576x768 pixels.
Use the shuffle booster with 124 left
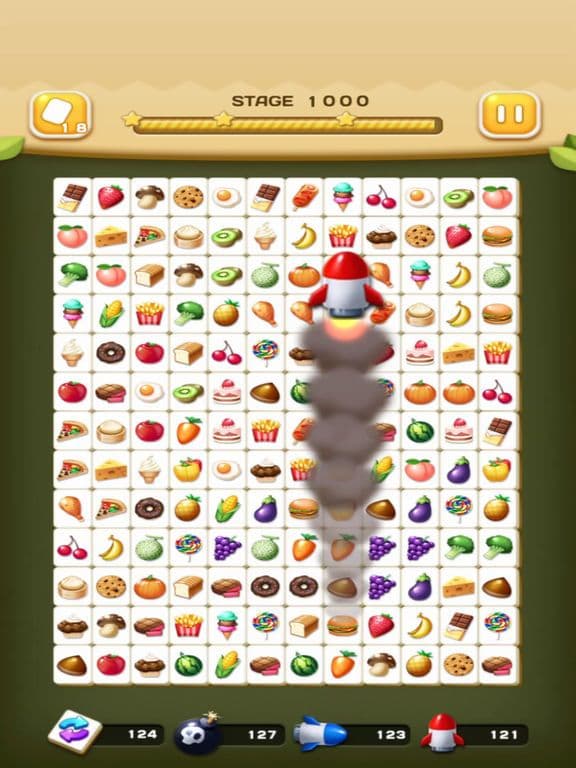[x=75, y=734]
